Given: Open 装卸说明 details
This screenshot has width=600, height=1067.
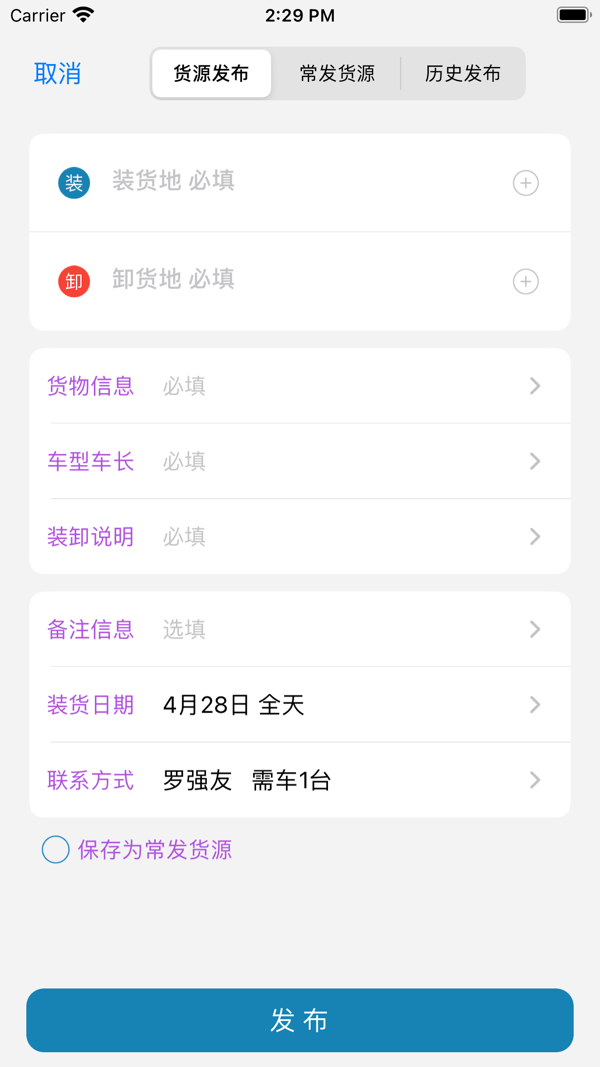Looking at the screenshot, I should coord(300,537).
